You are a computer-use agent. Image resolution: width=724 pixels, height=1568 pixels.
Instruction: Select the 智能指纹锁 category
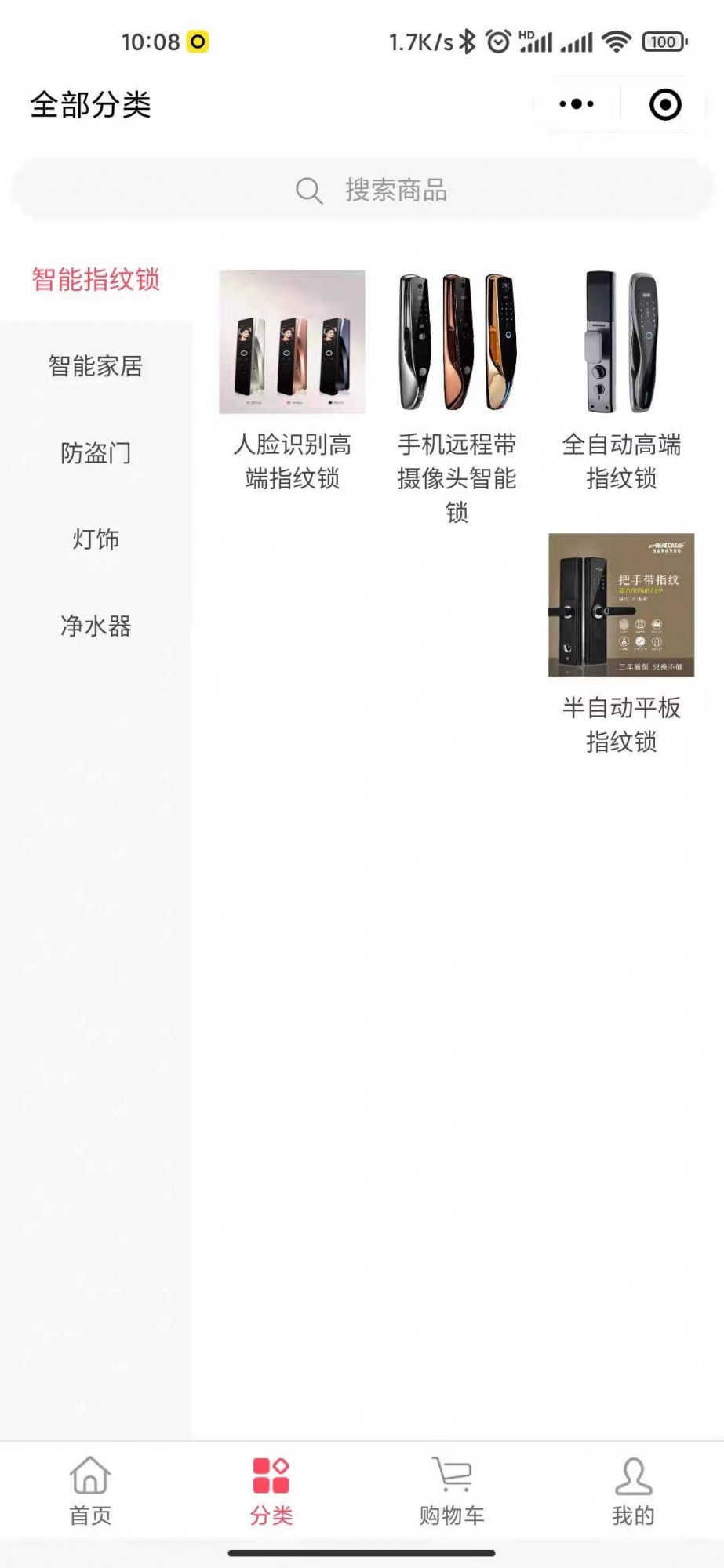(x=96, y=279)
